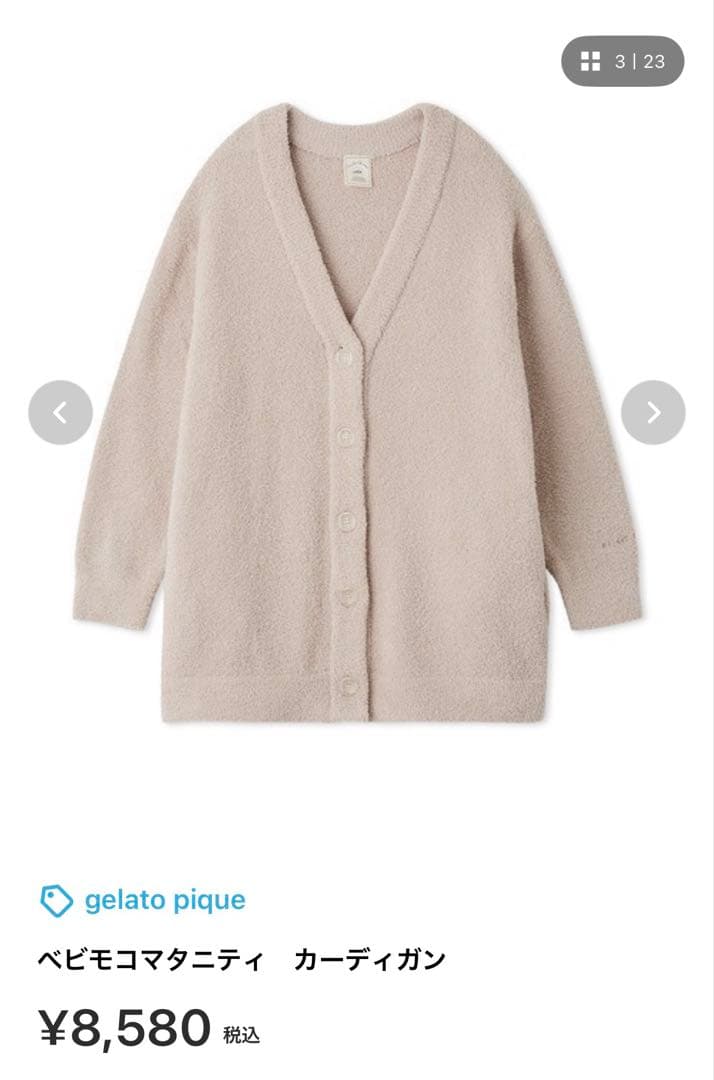Open the gelato pique brand link
The image size is (714, 1080).
click(164, 900)
